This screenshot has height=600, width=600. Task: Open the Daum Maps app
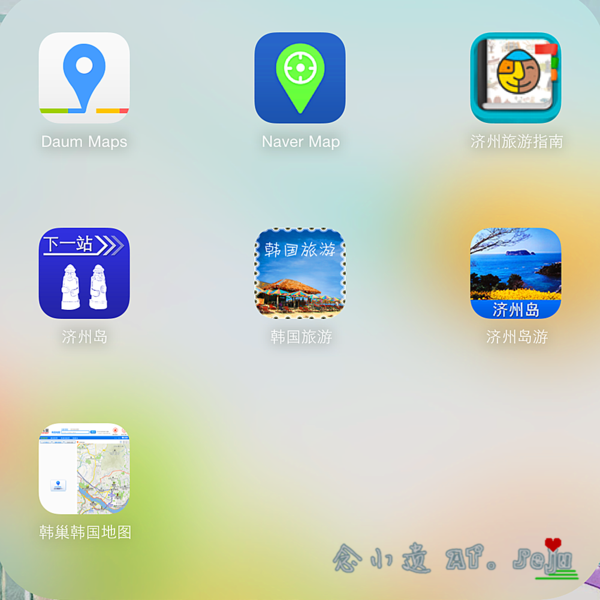pos(84,78)
